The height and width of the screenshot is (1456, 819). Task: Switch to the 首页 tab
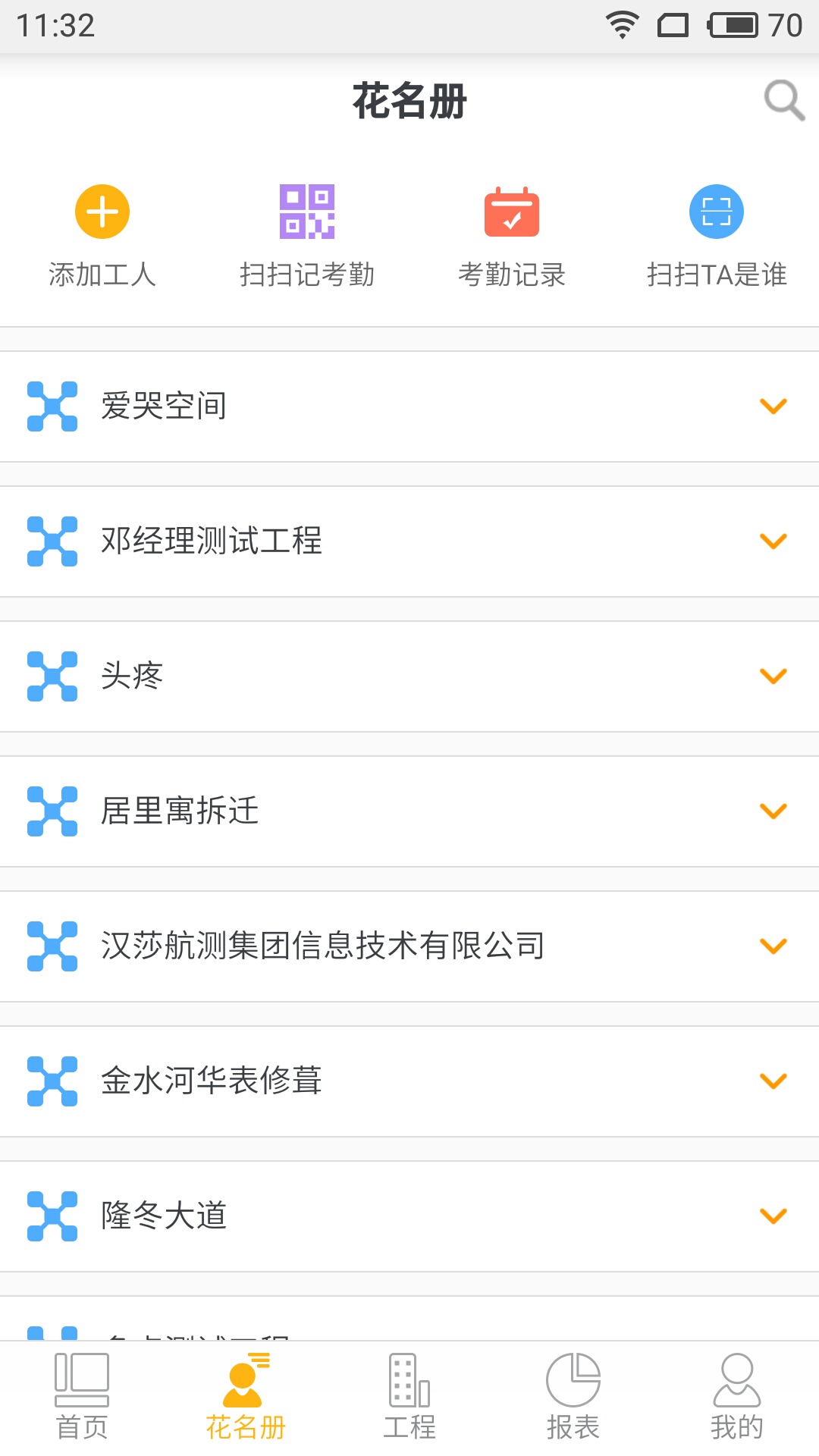pyautogui.click(x=82, y=1397)
